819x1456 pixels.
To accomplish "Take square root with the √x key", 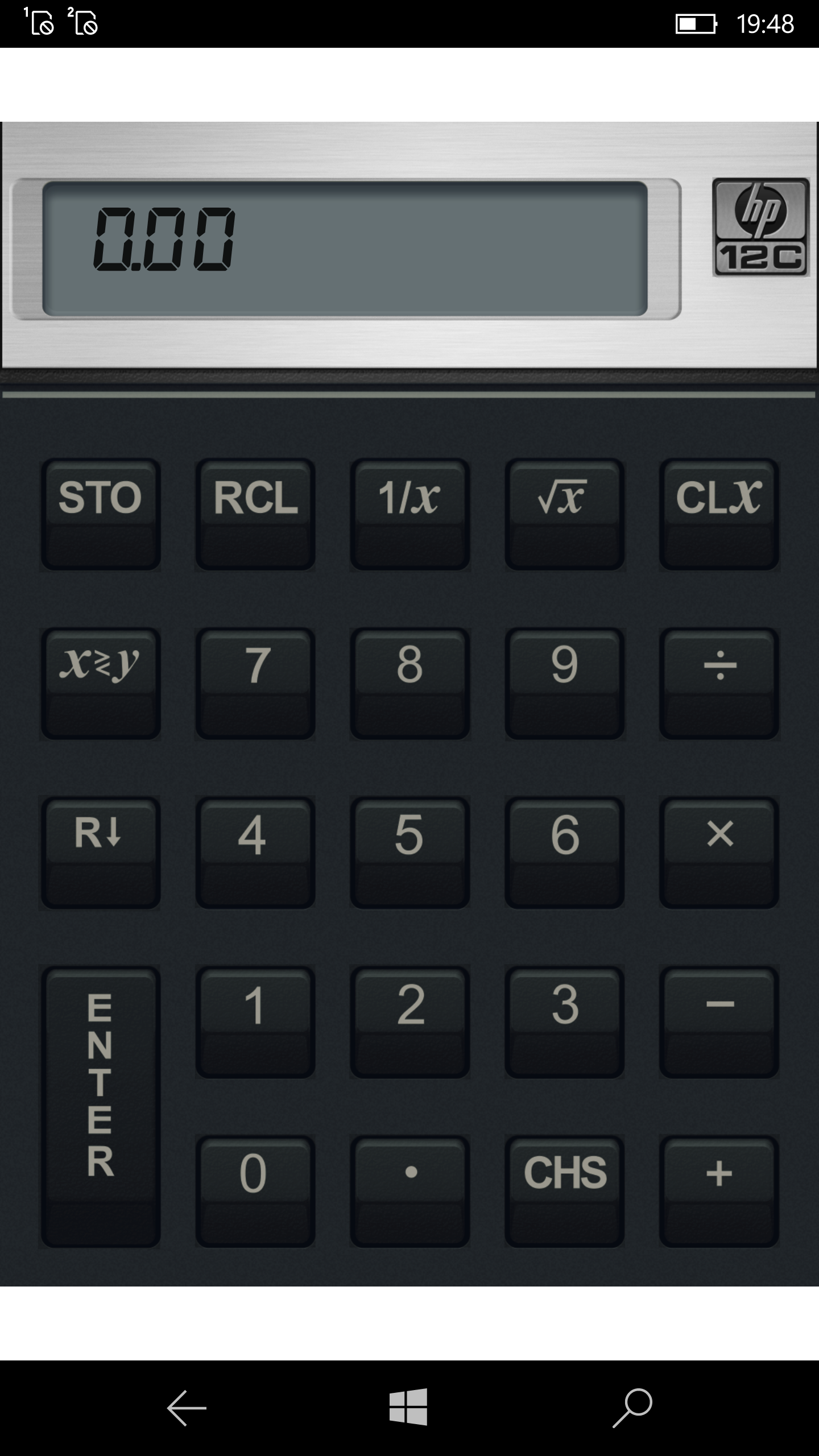I will [564, 514].
